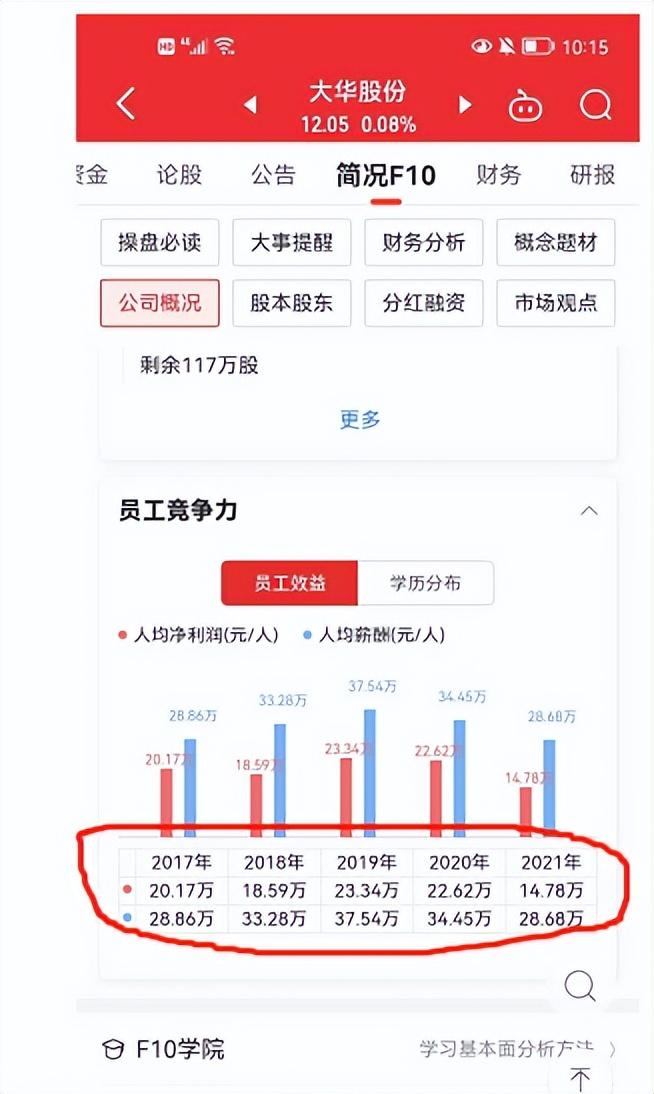Open the F10学院 row
Viewport: 654px width, 1094px height.
358,1049
